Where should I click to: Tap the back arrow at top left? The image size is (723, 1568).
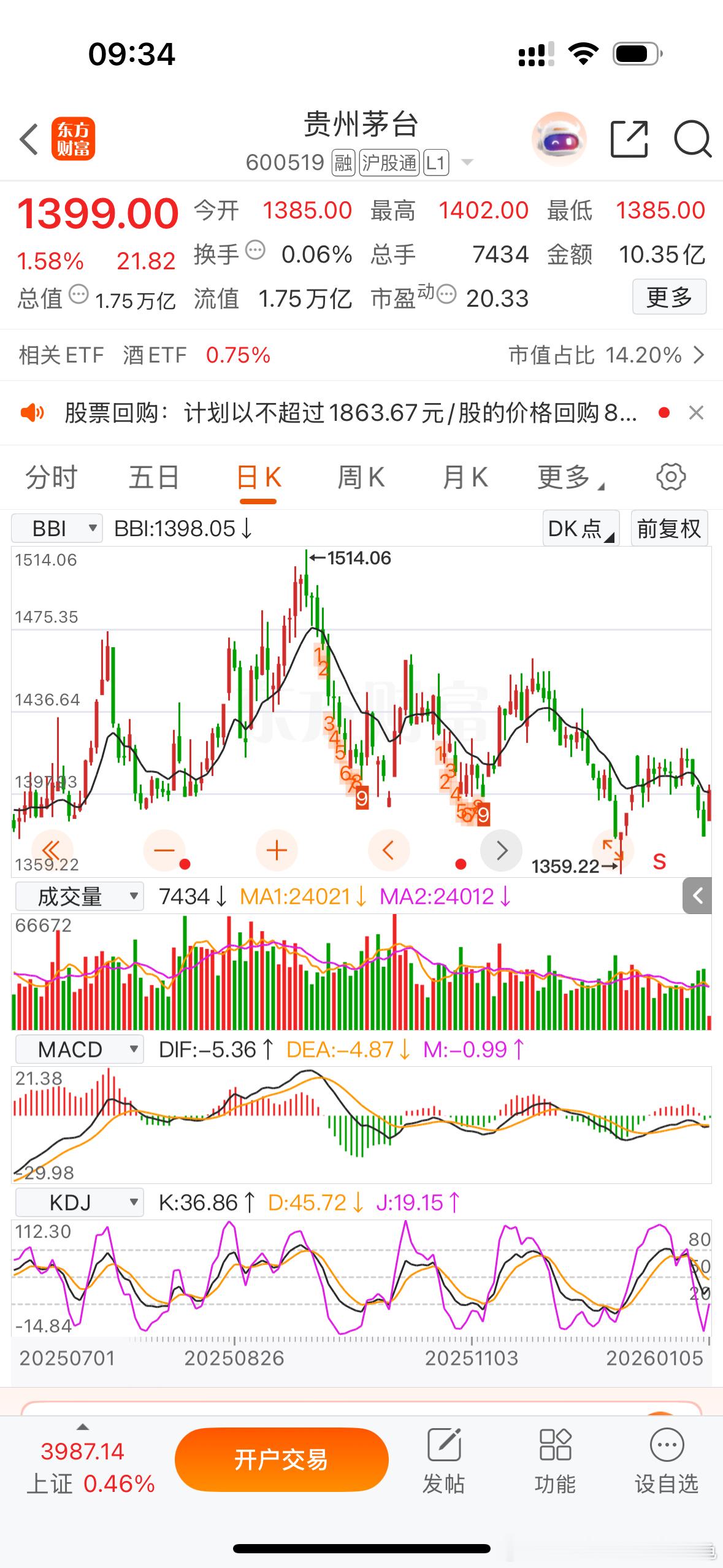pyautogui.click(x=28, y=140)
